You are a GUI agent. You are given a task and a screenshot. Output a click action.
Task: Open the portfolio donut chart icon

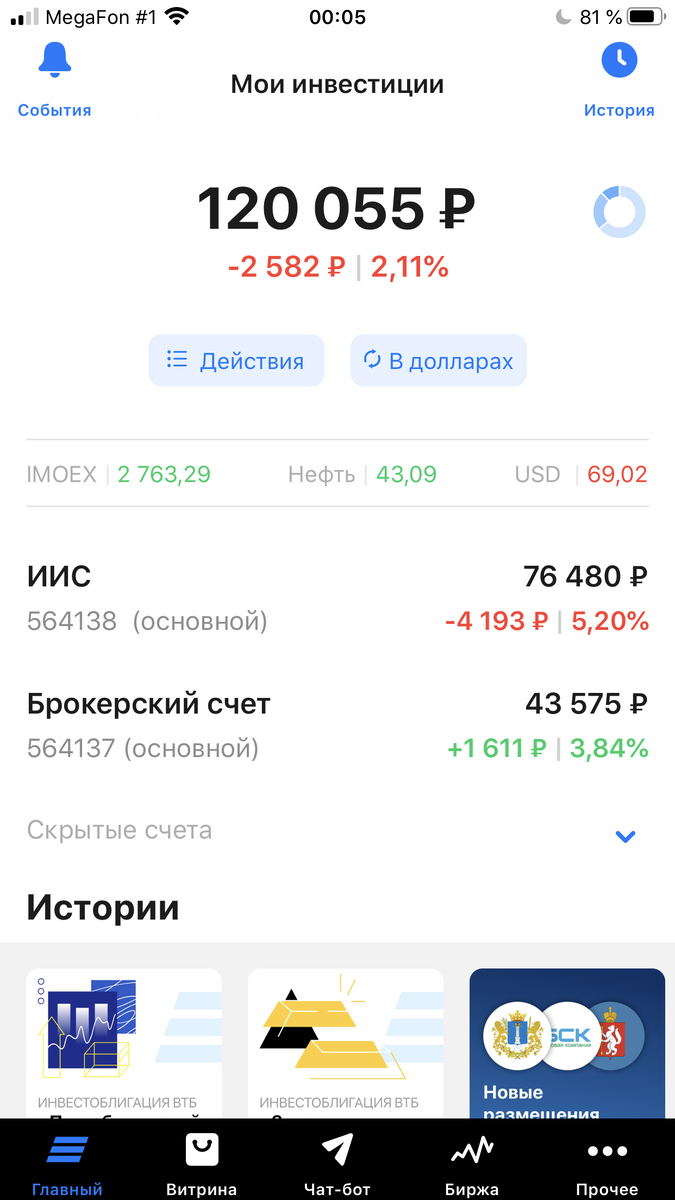(x=619, y=211)
